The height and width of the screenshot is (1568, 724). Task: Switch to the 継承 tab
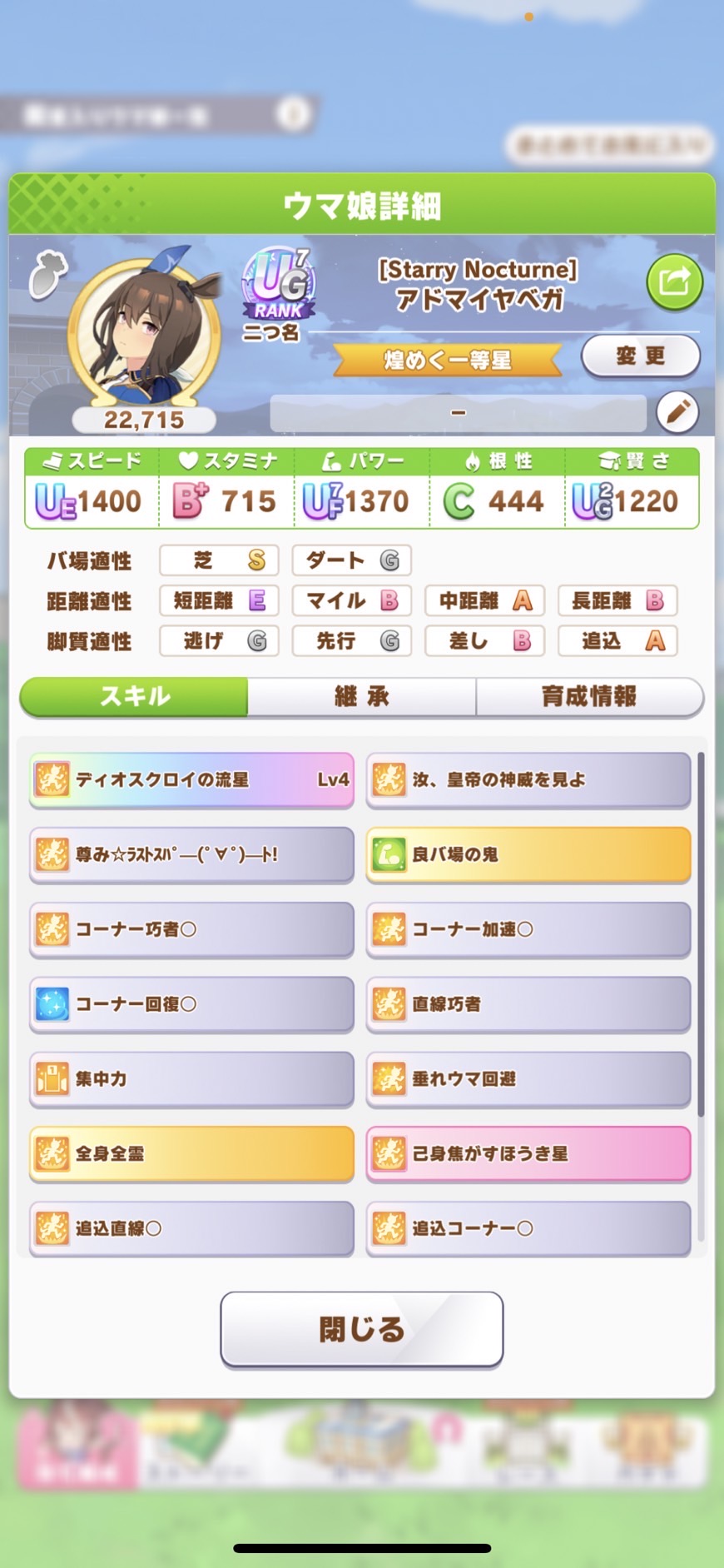point(361,696)
